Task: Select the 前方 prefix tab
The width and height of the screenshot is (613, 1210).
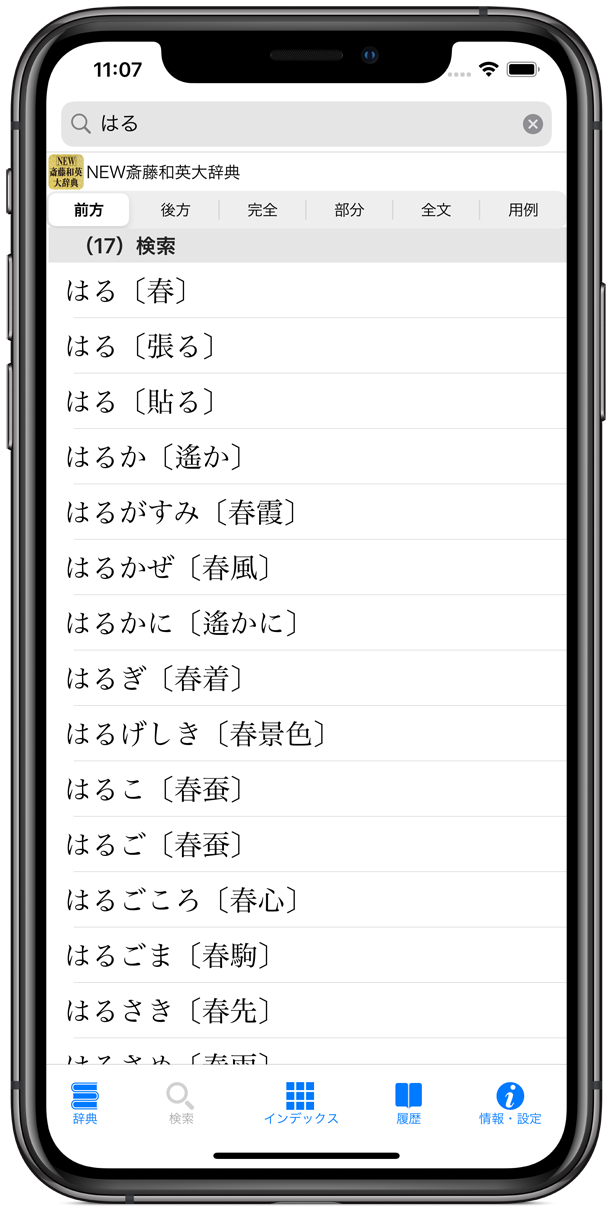Action: [x=89, y=210]
